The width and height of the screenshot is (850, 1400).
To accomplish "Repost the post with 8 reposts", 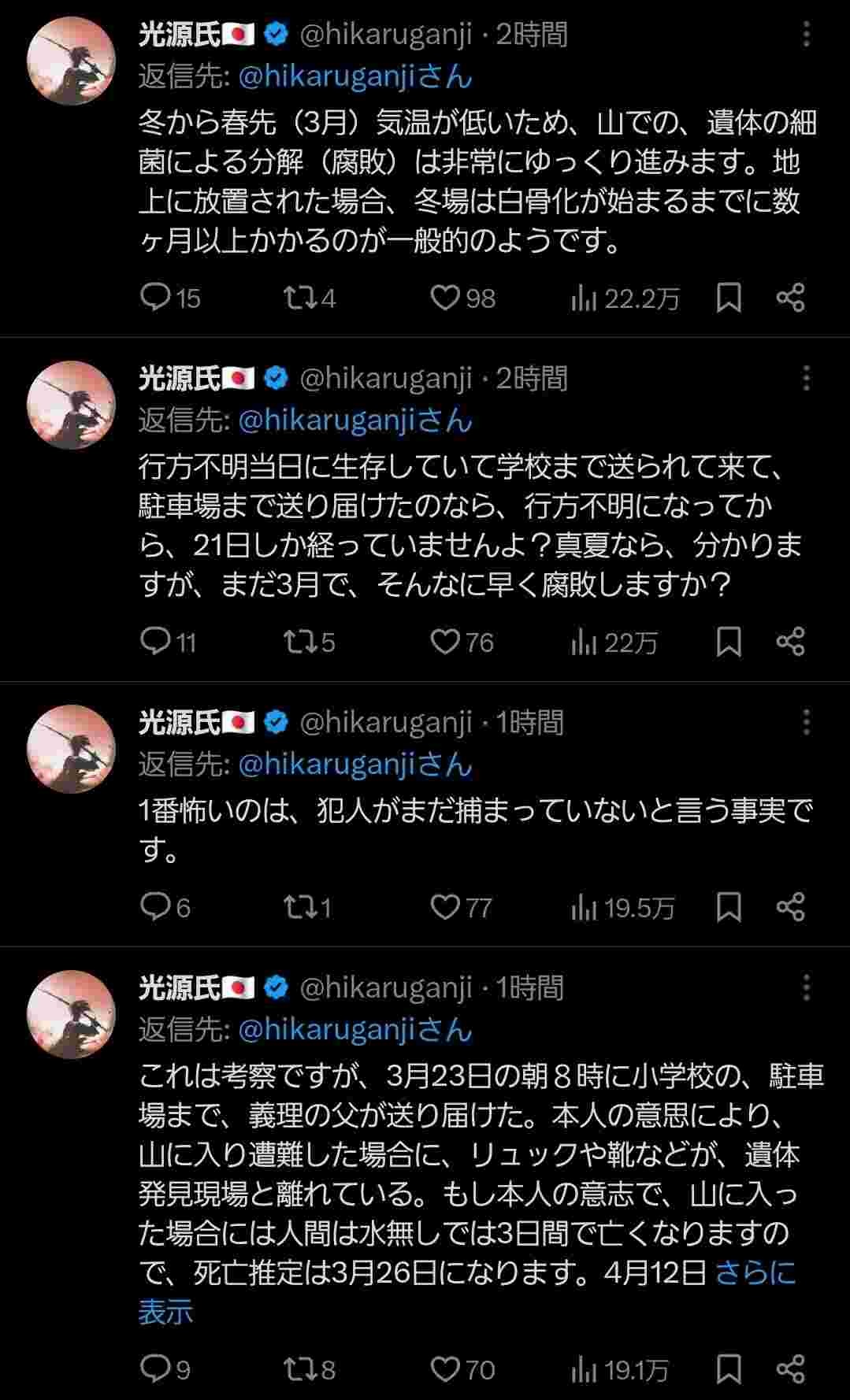I will (300, 1369).
